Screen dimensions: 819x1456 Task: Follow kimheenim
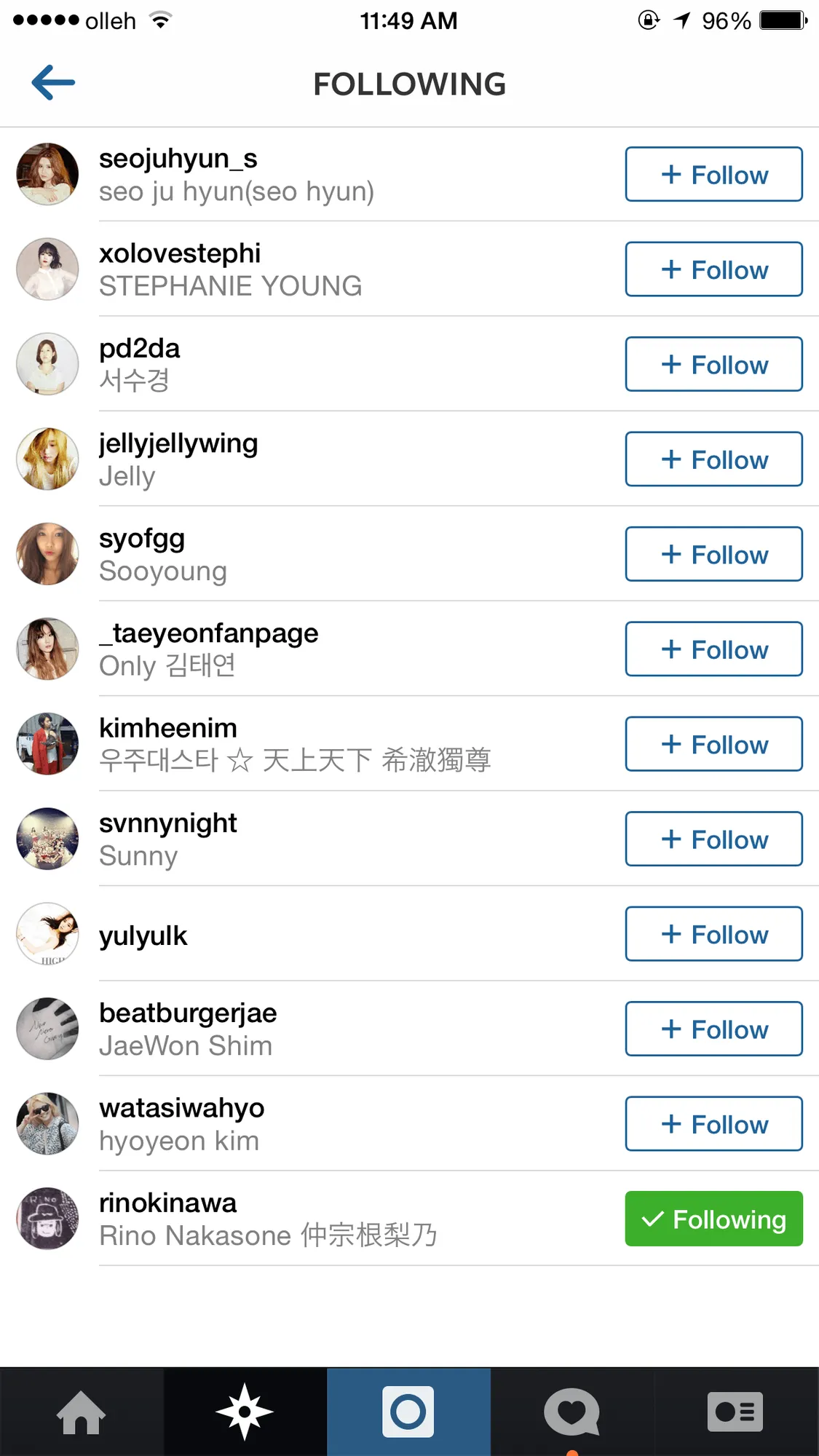click(x=713, y=744)
